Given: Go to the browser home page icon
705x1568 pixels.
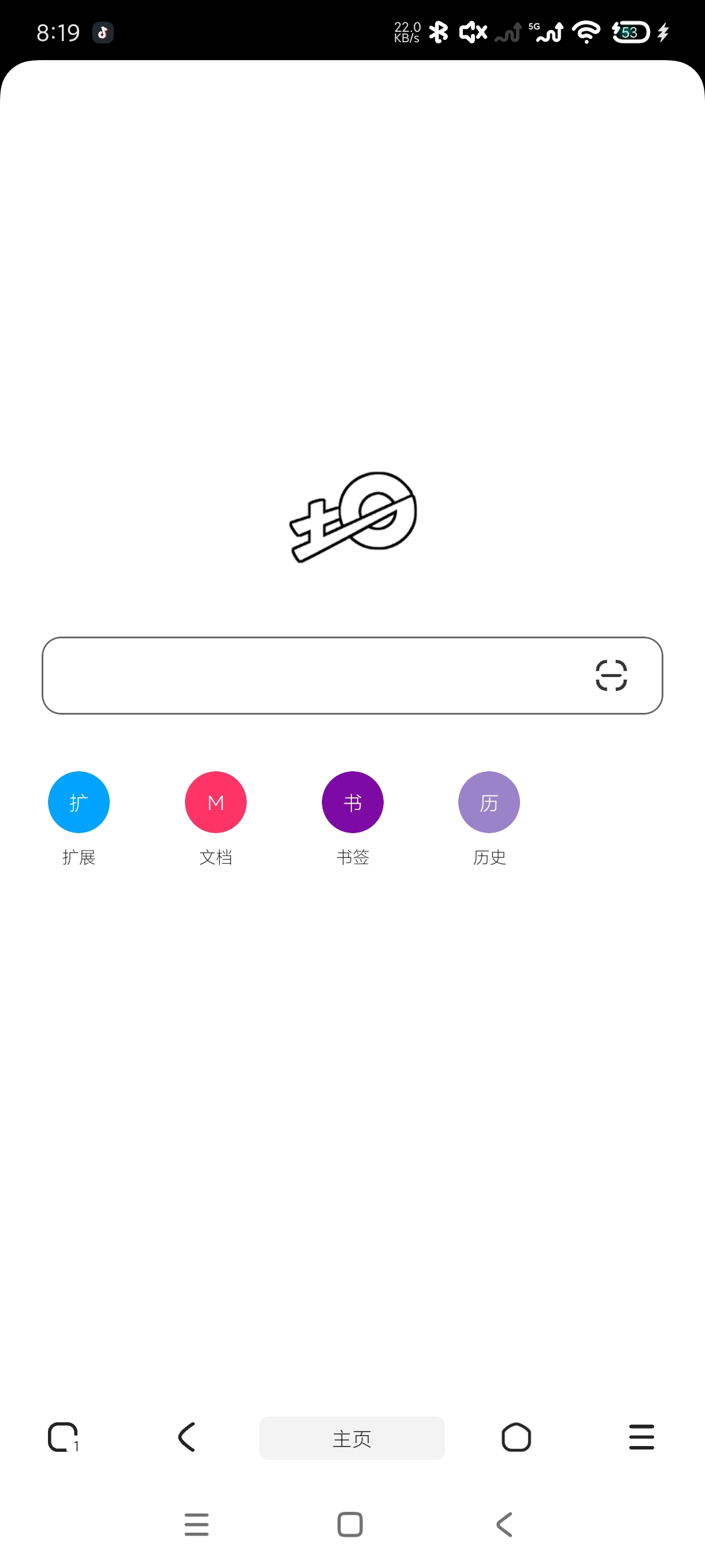Looking at the screenshot, I should click(x=516, y=1438).
